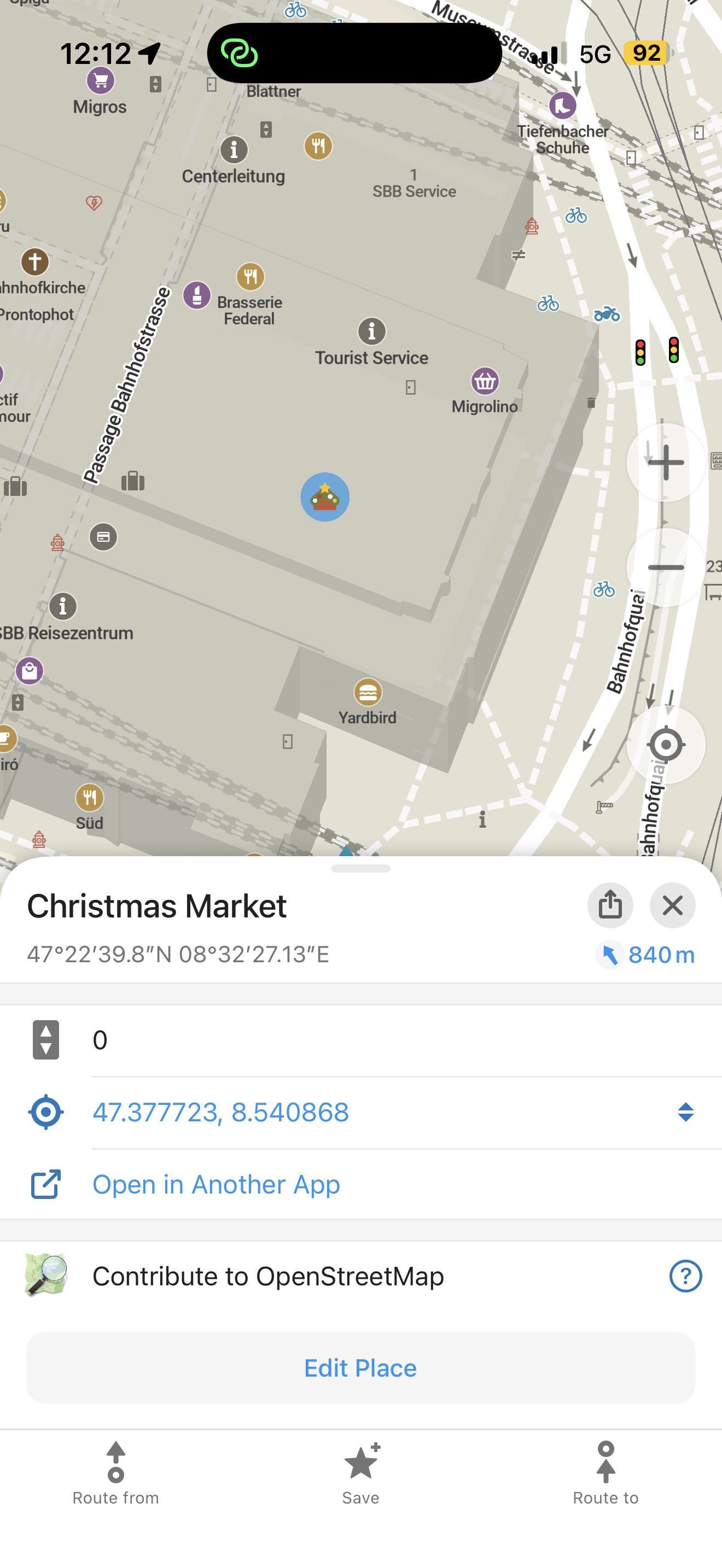Tap the 840 m distance indicator
This screenshot has width=722, height=1568.
click(645, 955)
